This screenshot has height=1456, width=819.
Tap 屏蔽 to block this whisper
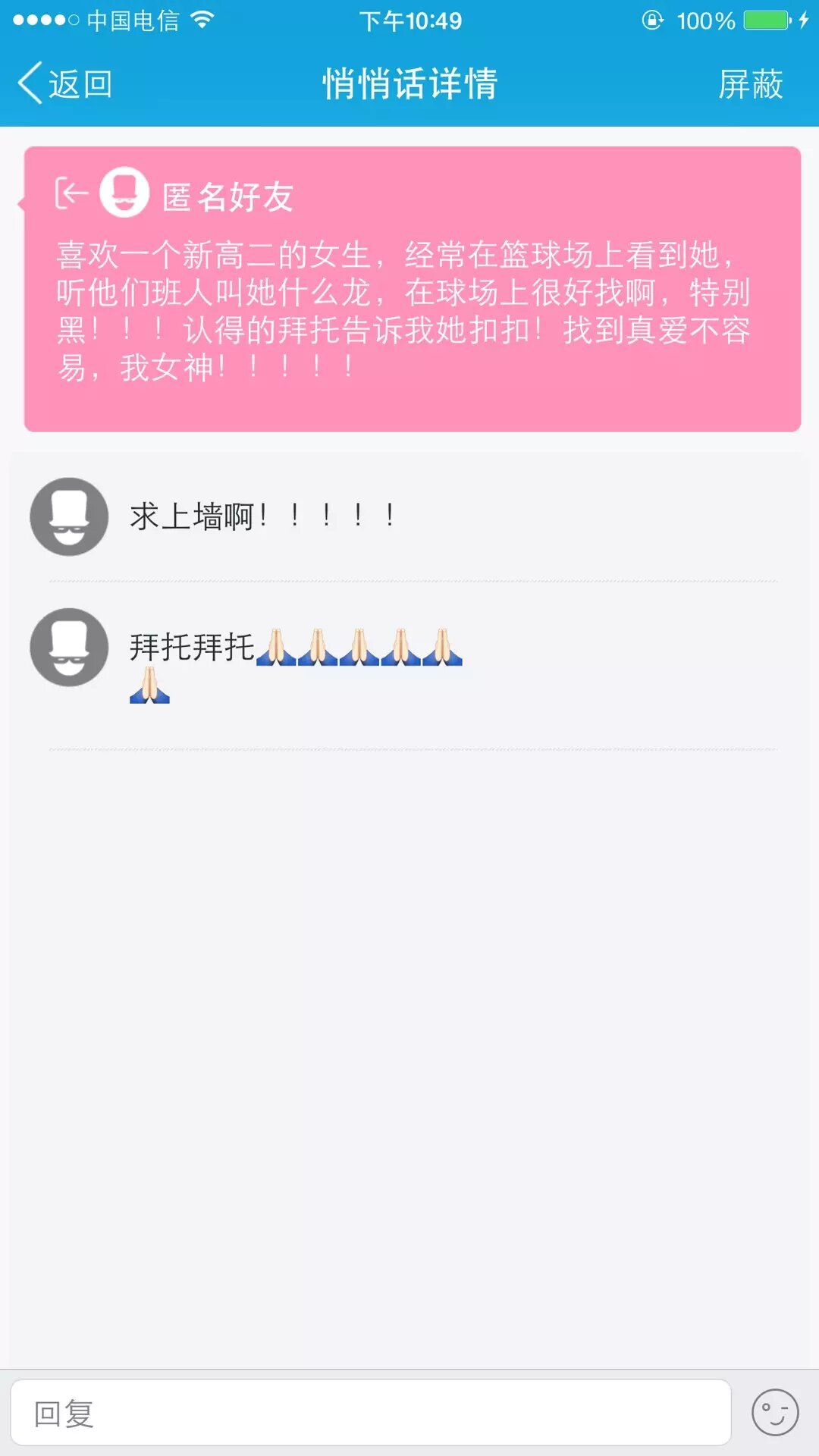pos(750,83)
